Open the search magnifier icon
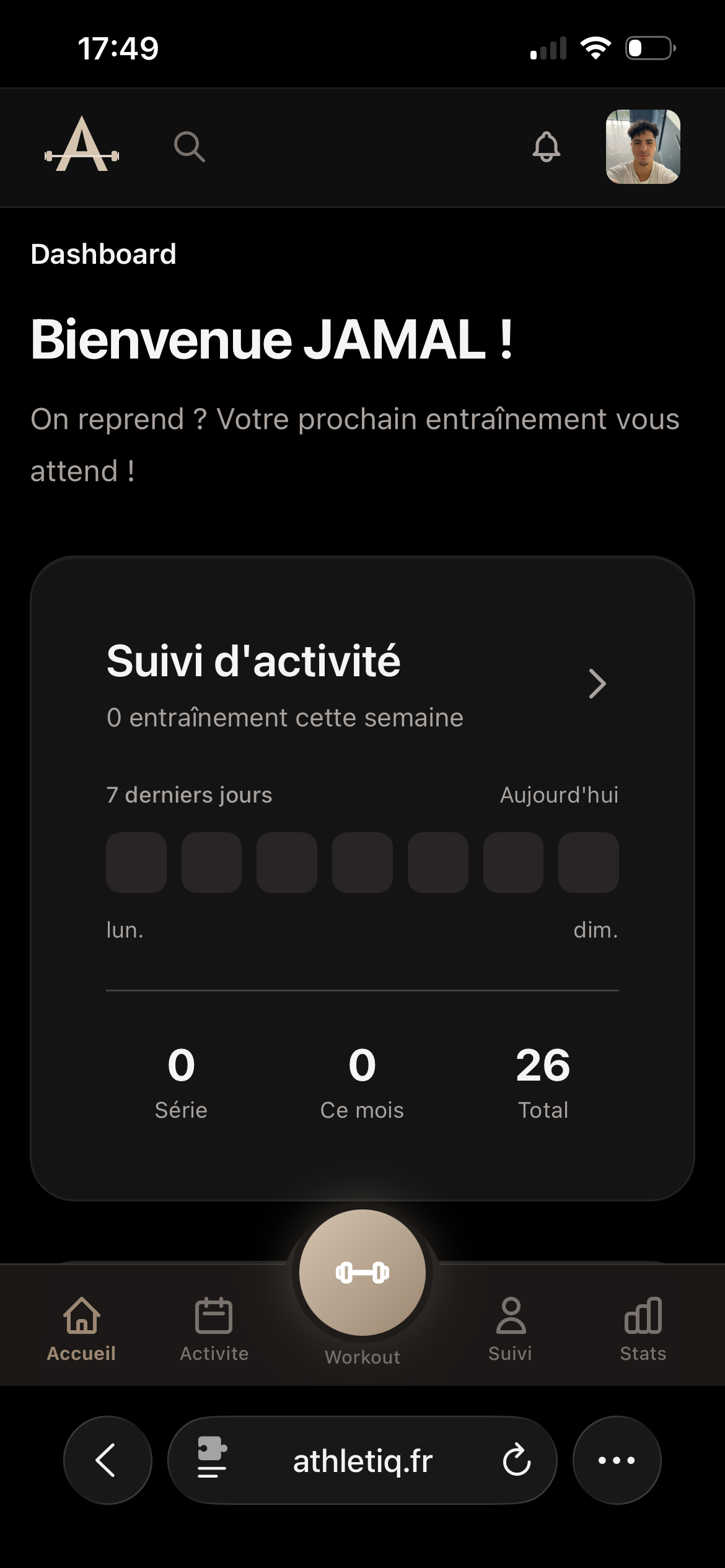 (189, 147)
